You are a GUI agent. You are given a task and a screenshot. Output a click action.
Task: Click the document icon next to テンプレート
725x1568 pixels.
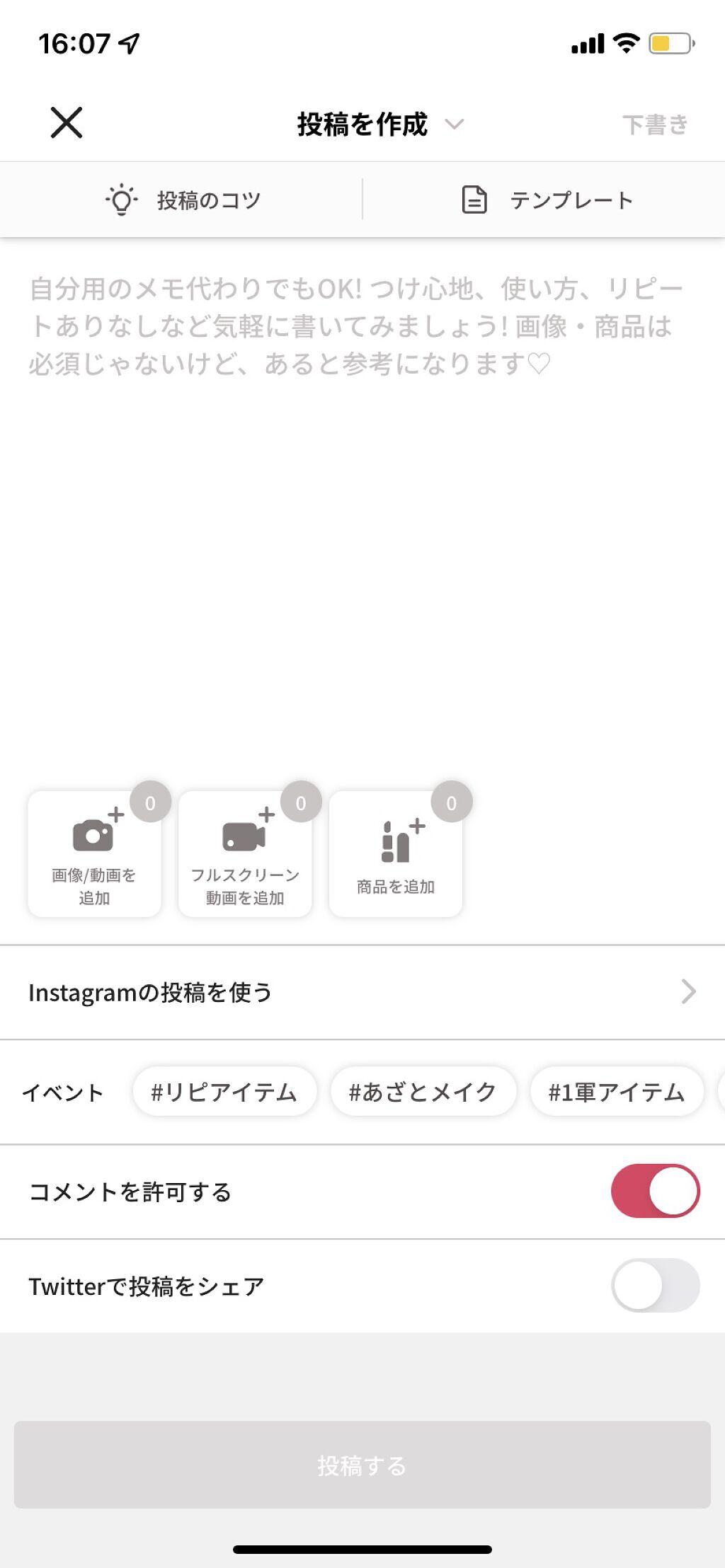click(x=474, y=199)
